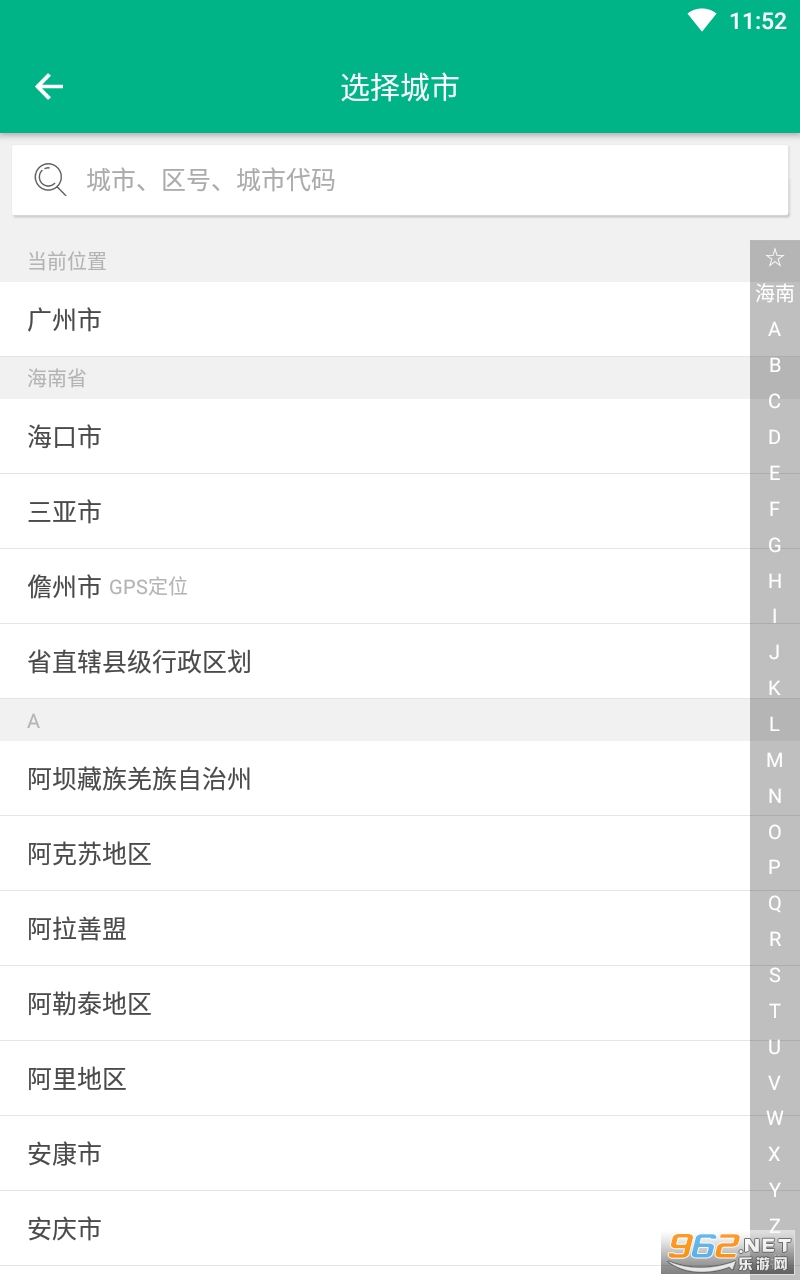This screenshot has height=1280, width=800.
Task: Go back using the arrow icon
Action: pos(49,87)
